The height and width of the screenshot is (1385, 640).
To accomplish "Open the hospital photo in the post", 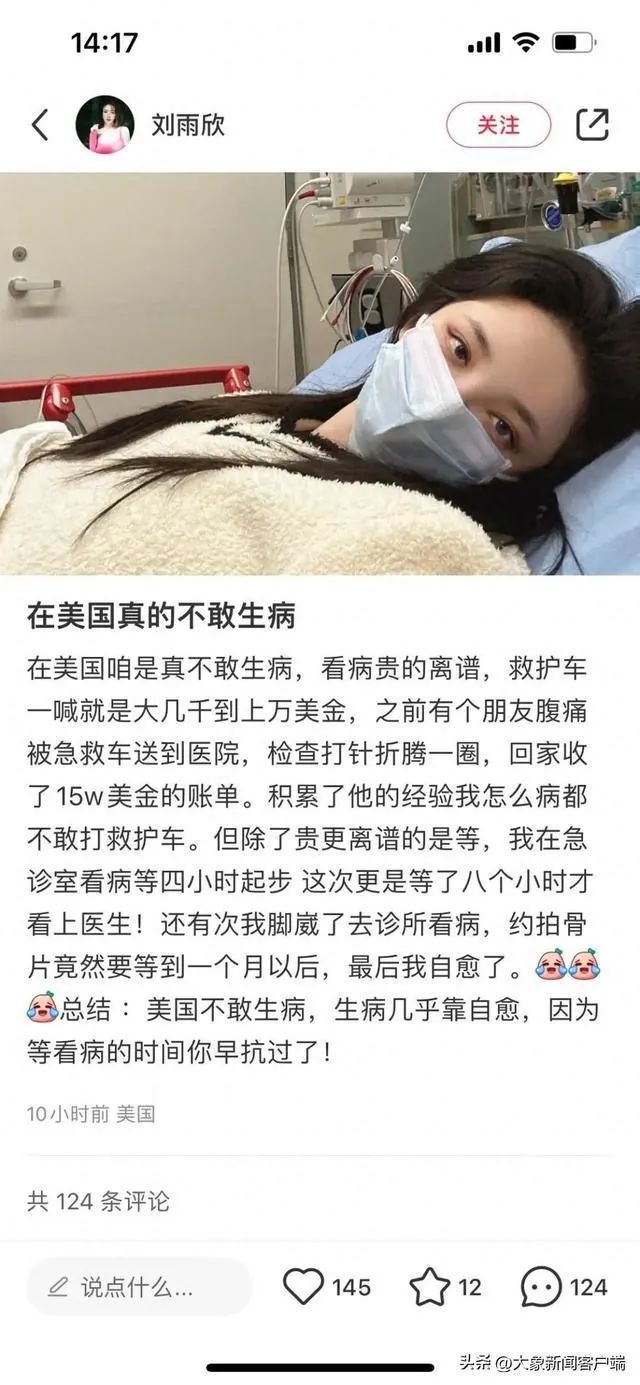I will click(320, 373).
